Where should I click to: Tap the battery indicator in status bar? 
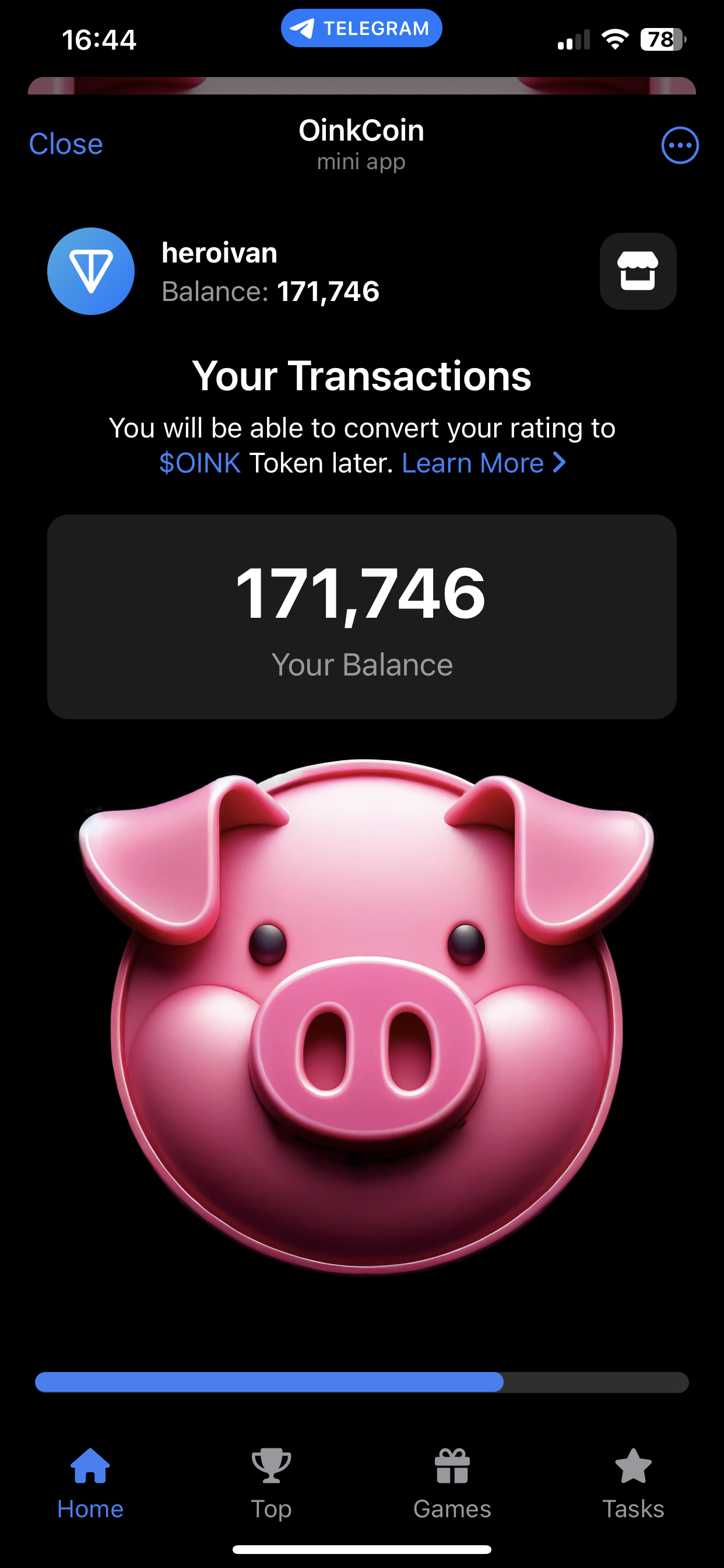[x=664, y=39]
